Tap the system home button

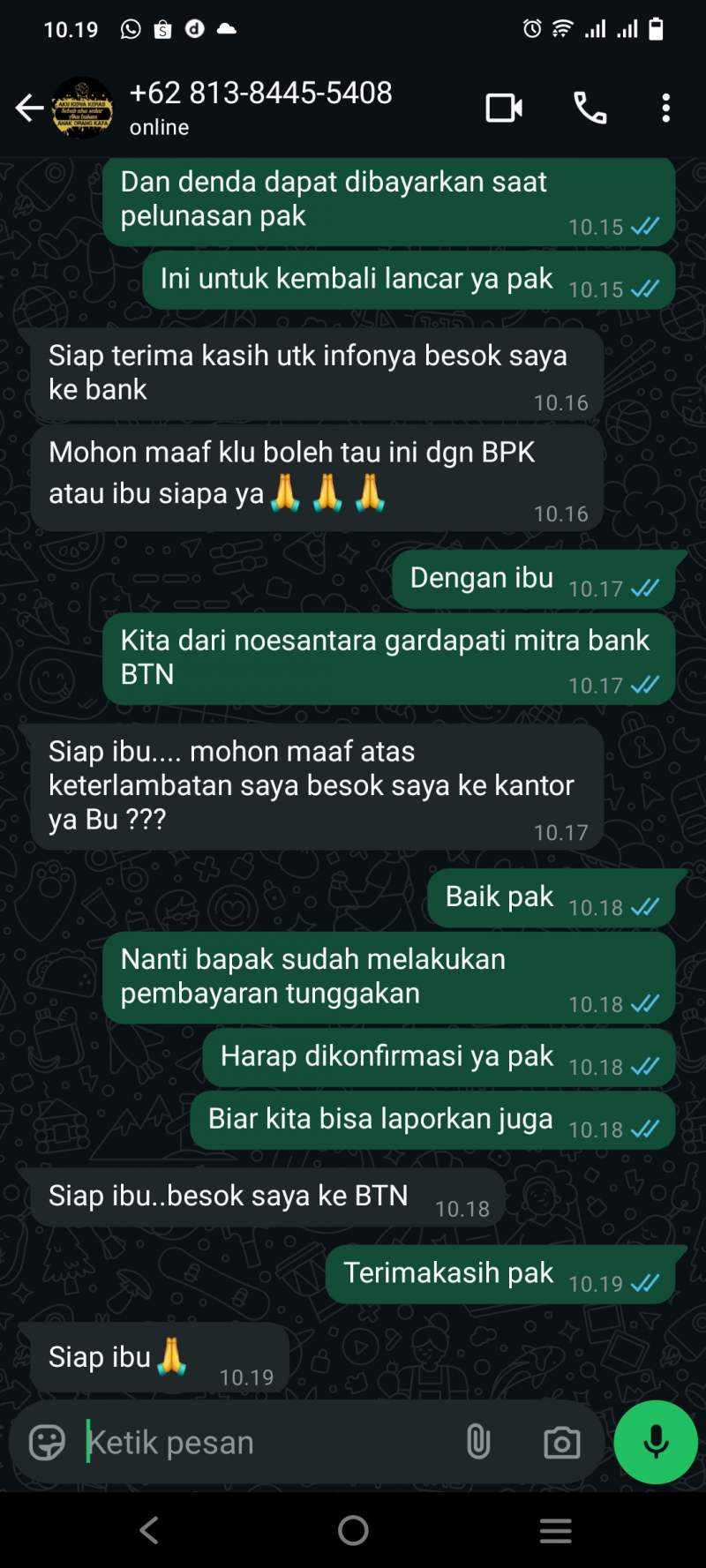tap(353, 1530)
